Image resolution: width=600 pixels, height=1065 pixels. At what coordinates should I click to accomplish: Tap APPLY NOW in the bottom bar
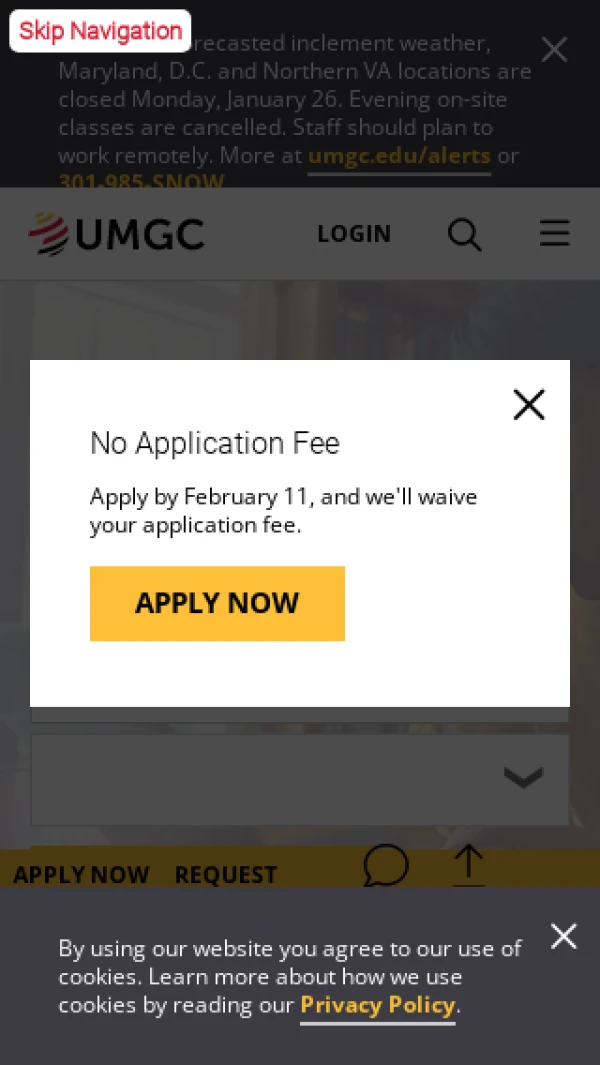(81, 874)
